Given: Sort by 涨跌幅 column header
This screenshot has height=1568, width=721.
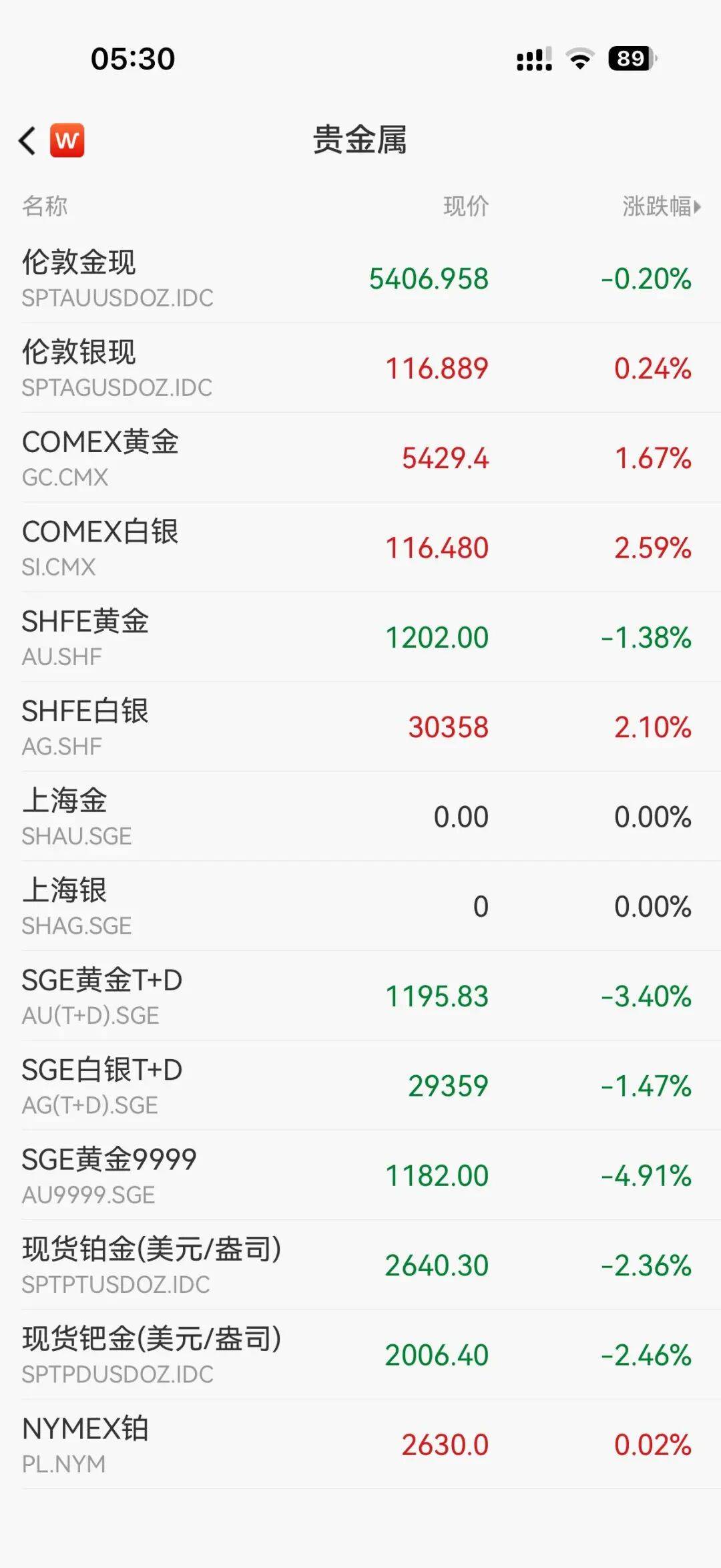Looking at the screenshot, I should 660,206.
